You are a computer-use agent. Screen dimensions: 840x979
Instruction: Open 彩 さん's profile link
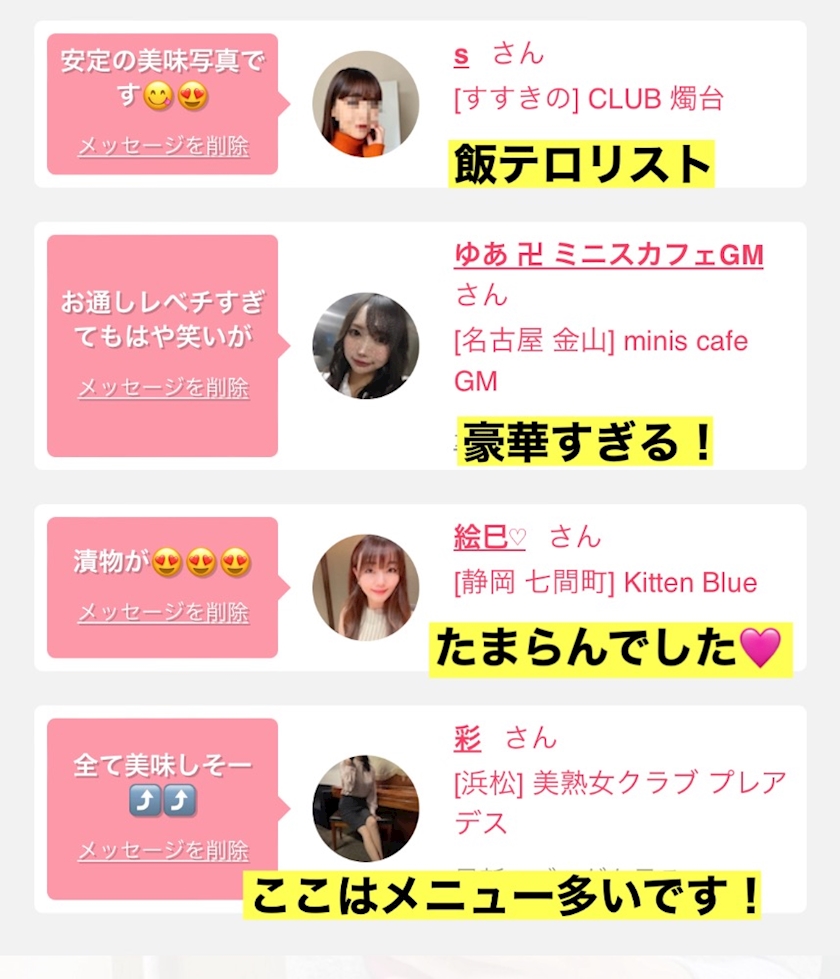click(467, 739)
